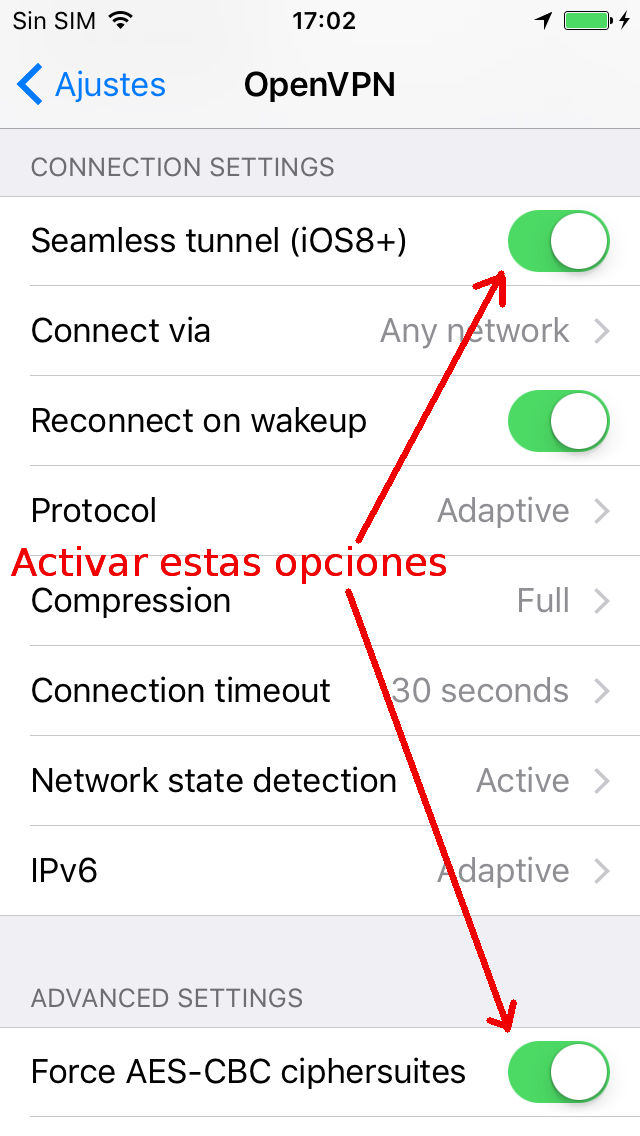Open the Connect via setting
Image resolution: width=640 pixels, height=1136 pixels.
pos(320,331)
